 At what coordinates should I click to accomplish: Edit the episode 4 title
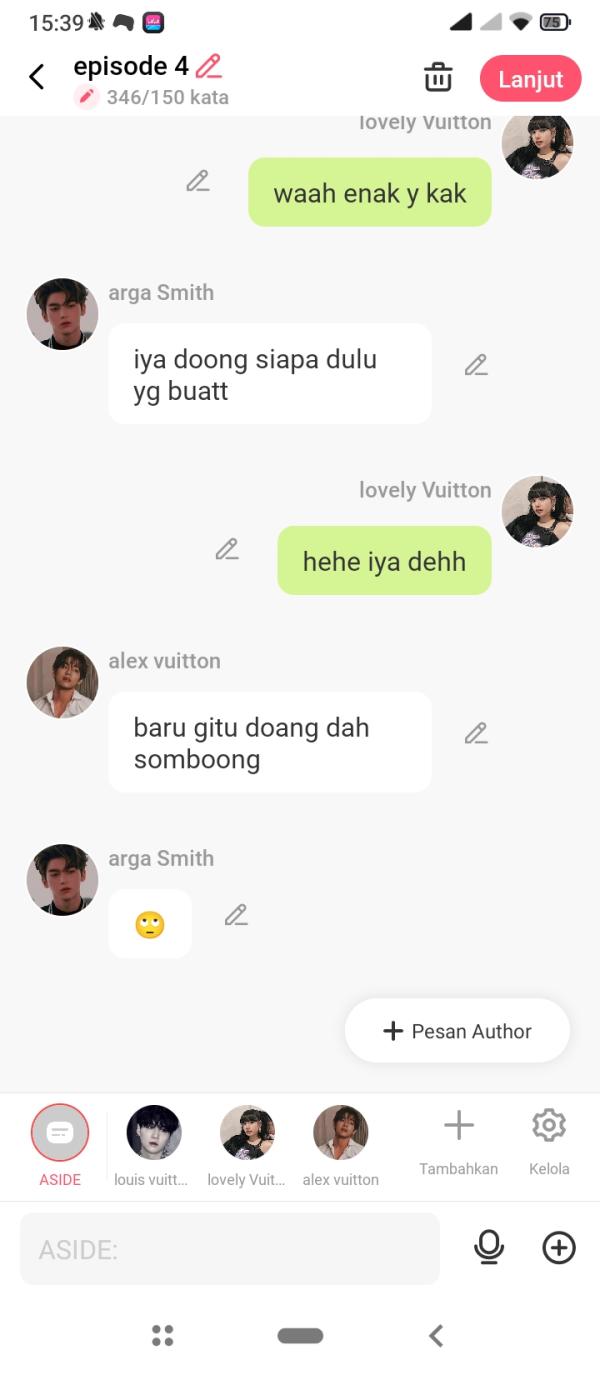pos(209,67)
